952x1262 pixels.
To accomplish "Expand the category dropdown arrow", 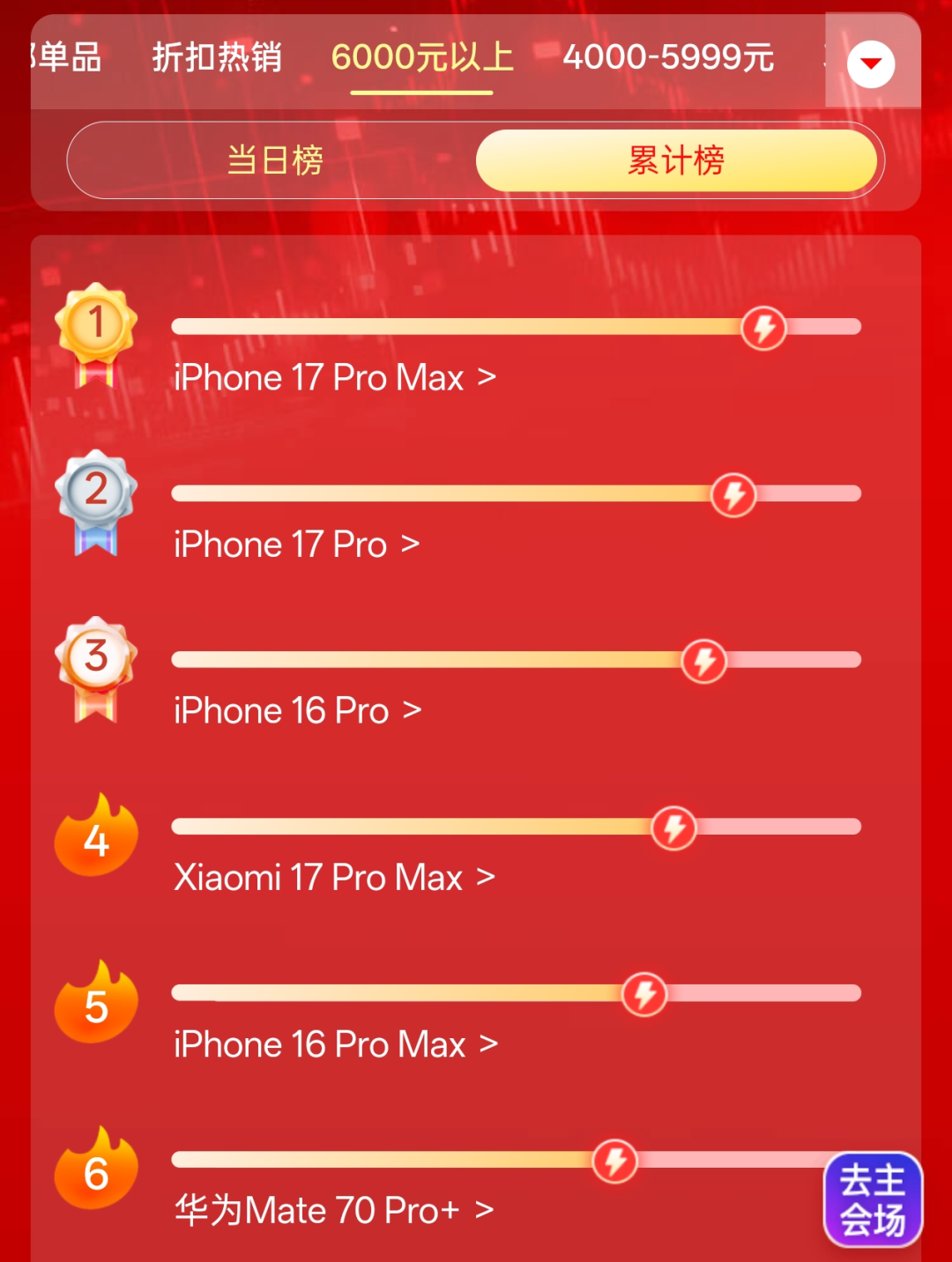I will pyautogui.click(x=870, y=64).
